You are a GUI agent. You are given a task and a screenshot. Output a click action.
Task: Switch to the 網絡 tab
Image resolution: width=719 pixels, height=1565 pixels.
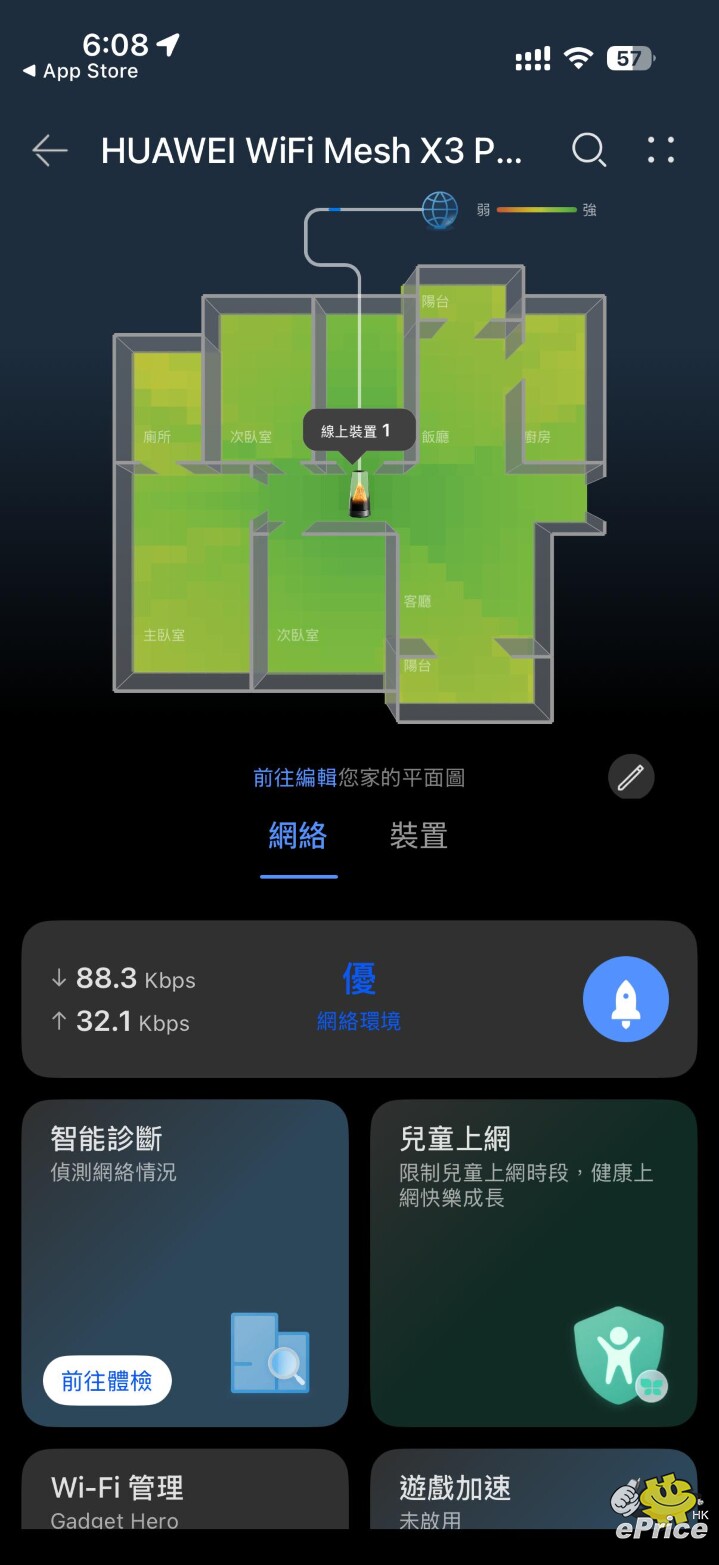point(298,836)
